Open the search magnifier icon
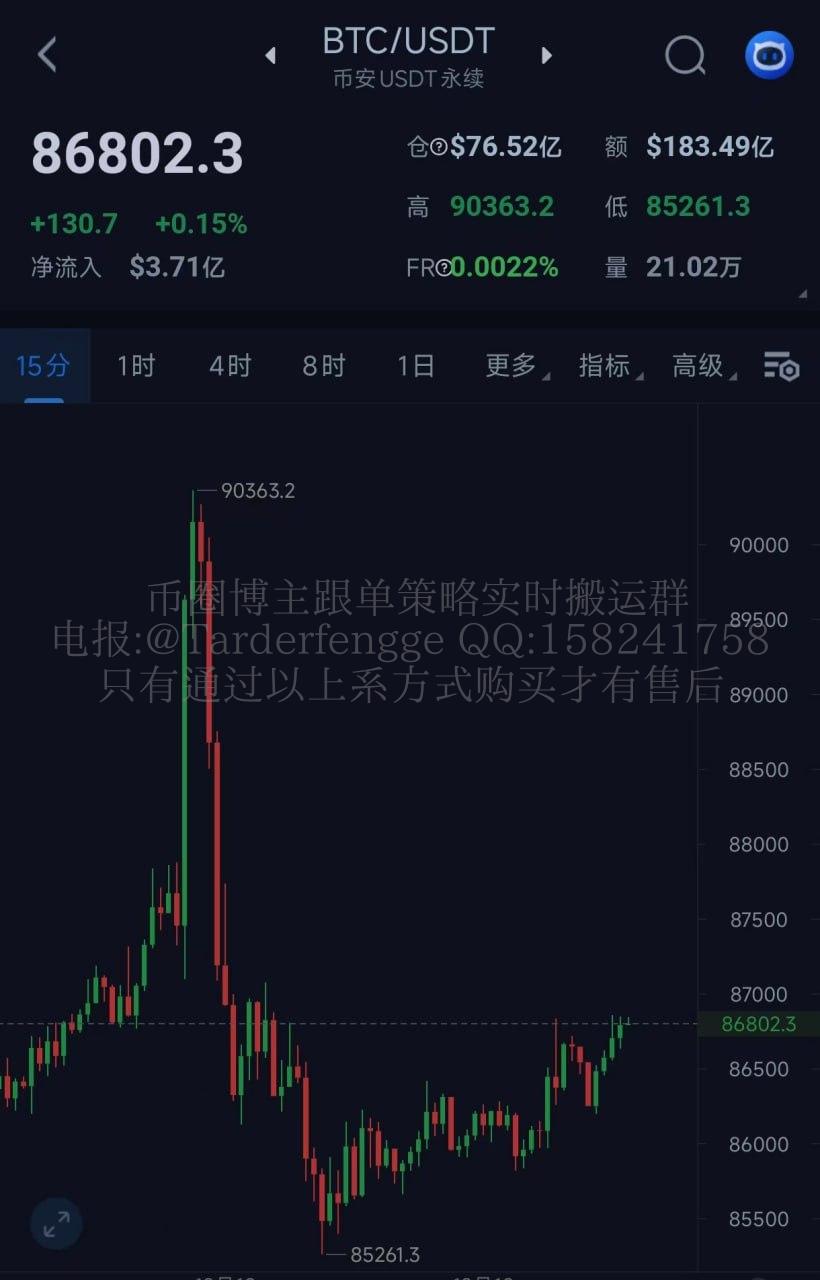Screen dimensions: 820x1280 685,56
